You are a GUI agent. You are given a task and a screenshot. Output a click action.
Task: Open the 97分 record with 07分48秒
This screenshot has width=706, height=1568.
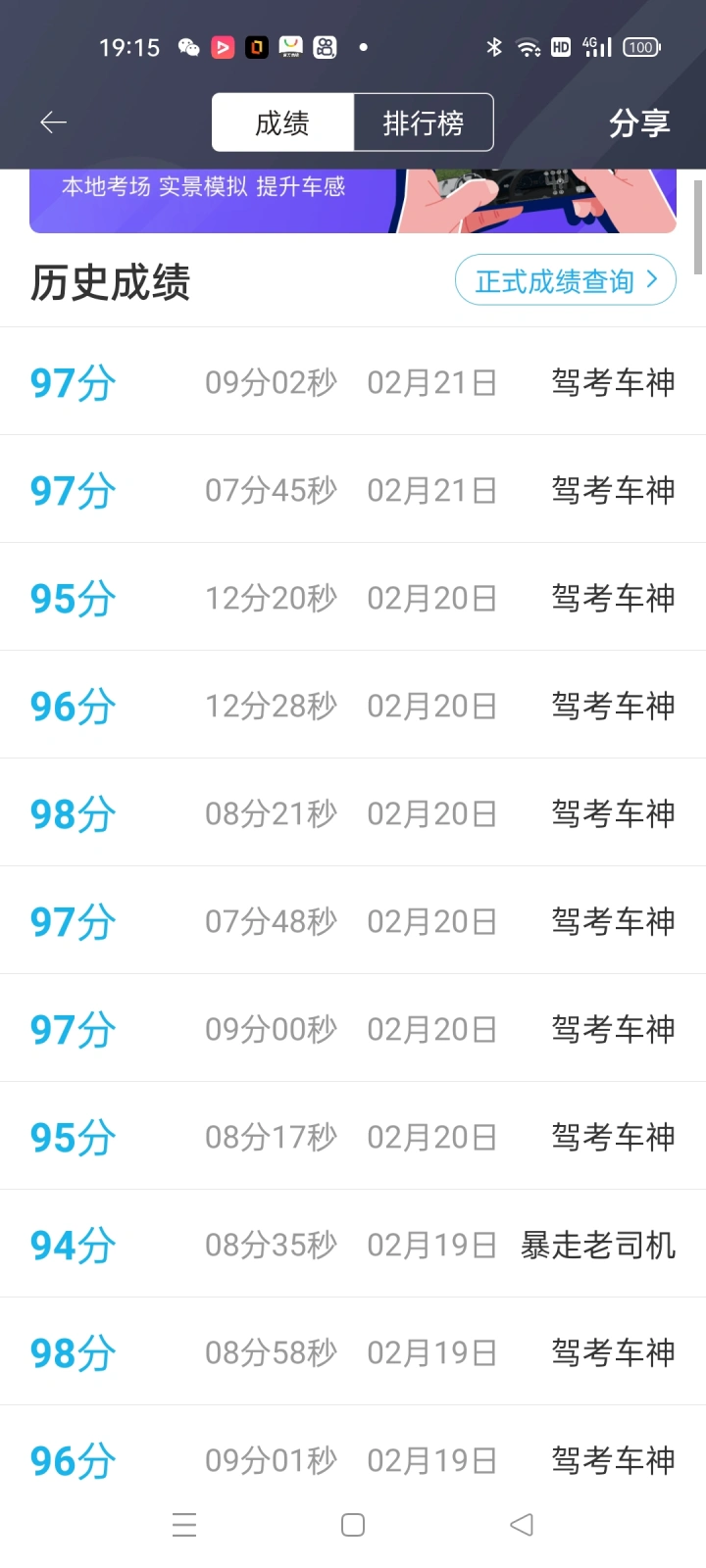pos(353,920)
